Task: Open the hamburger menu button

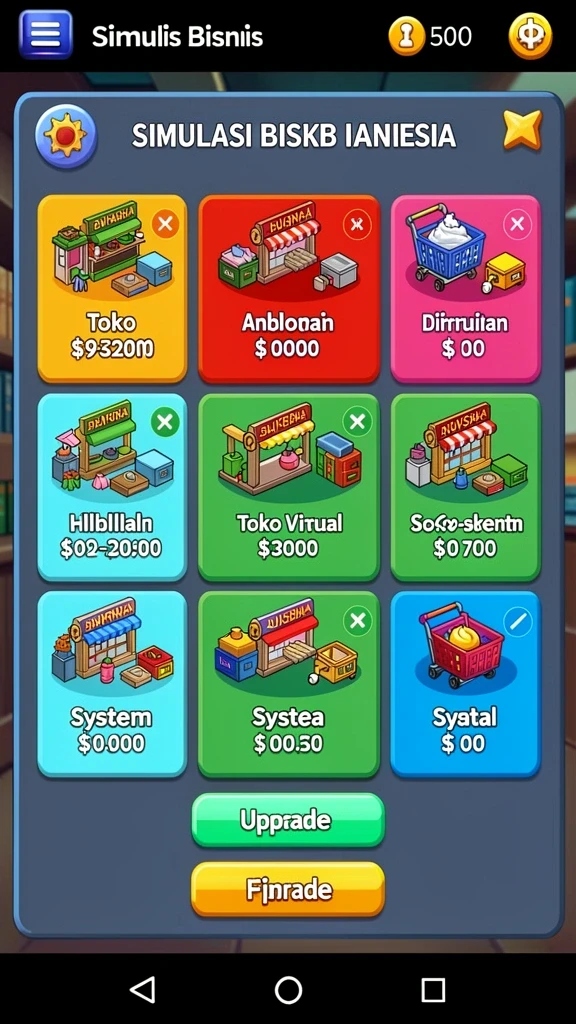Action: click(x=46, y=35)
